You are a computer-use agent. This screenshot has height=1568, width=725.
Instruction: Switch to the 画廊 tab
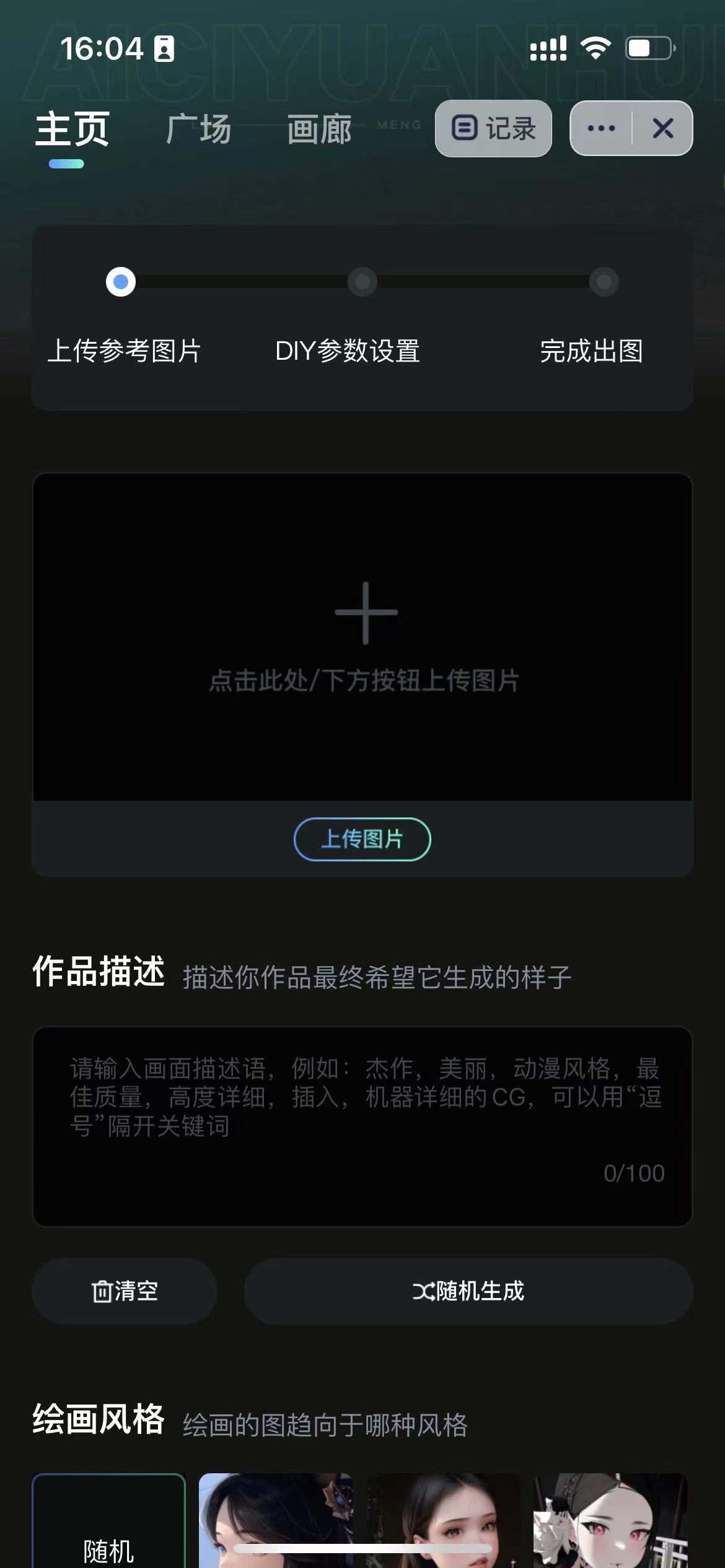click(319, 130)
